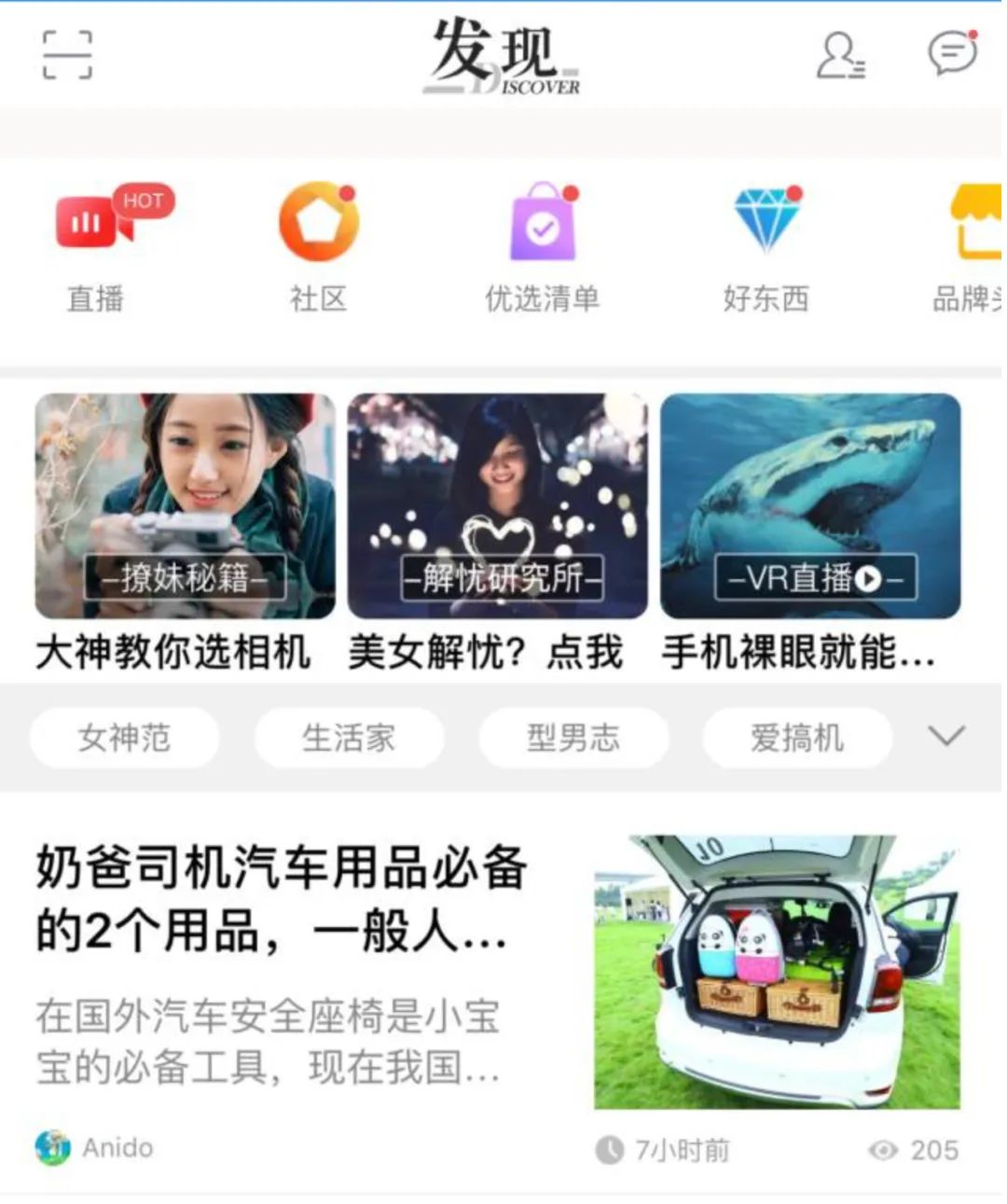The width and height of the screenshot is (1007, 1204).
Task: Select the 生活家 chip
Action: 349,738
